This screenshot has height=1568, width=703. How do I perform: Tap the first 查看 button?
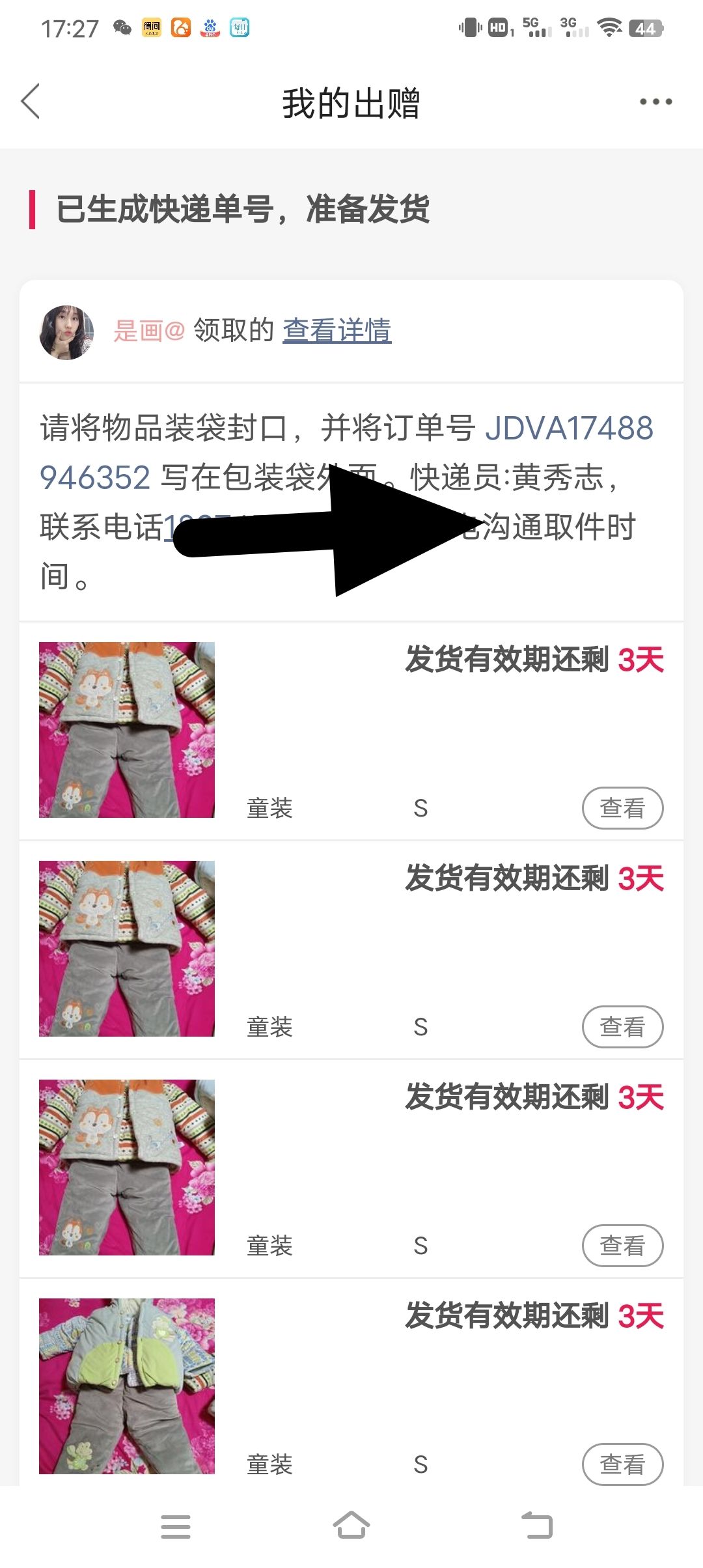622,808
